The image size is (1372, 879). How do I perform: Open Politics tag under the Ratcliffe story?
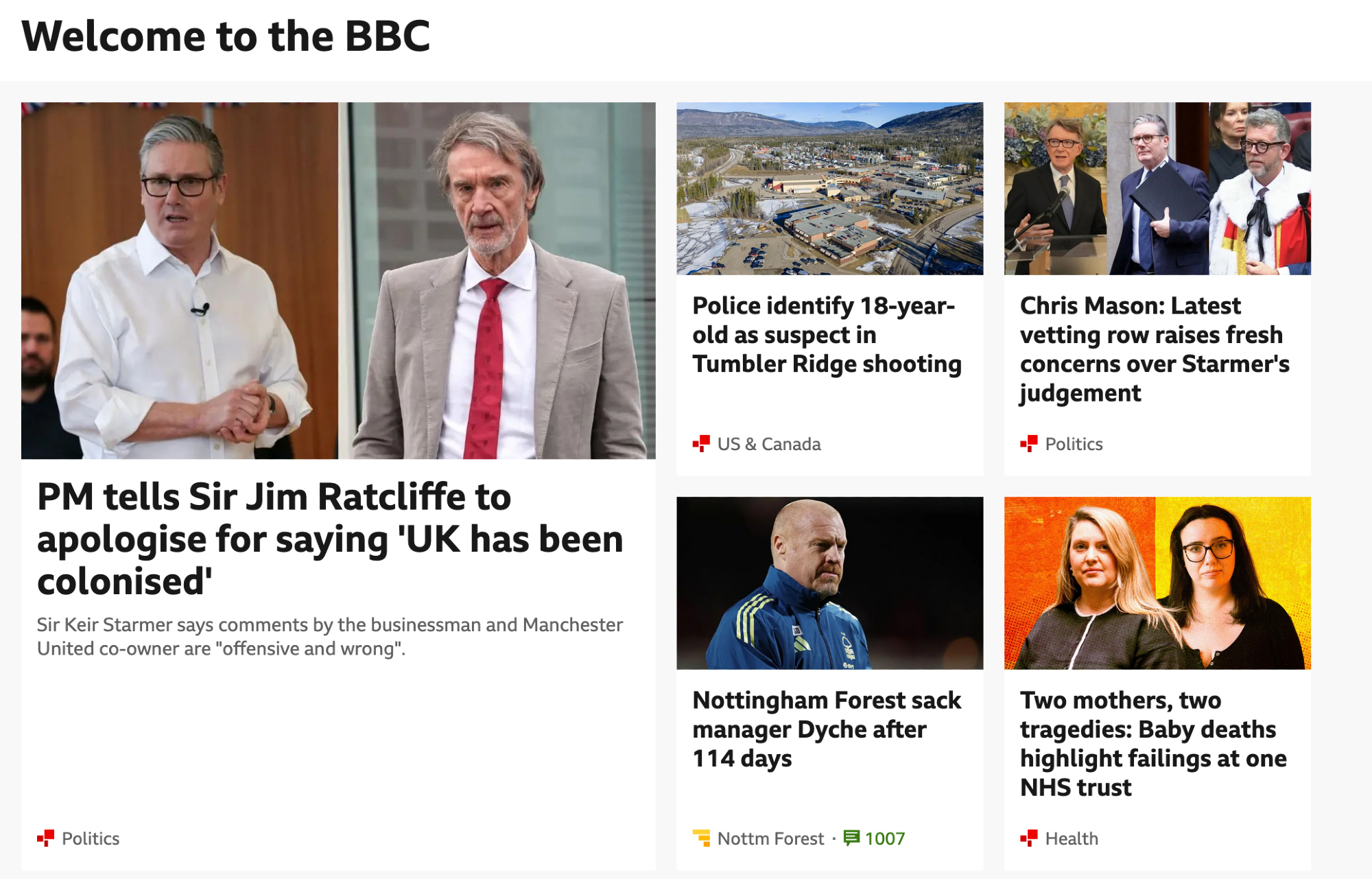(x=90, y=839)
